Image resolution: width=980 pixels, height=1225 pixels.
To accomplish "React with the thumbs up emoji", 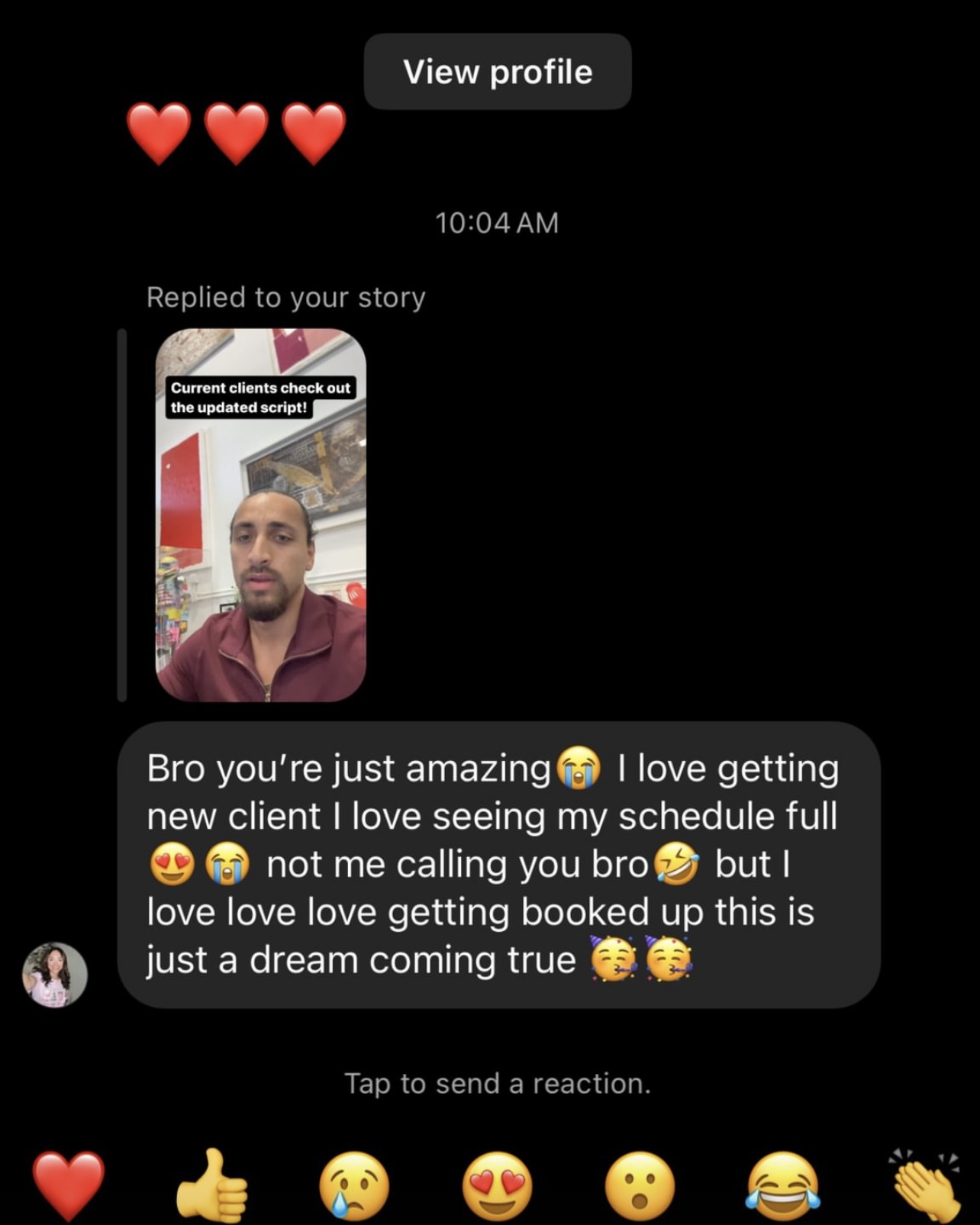I will click(x=211, y=1185).
